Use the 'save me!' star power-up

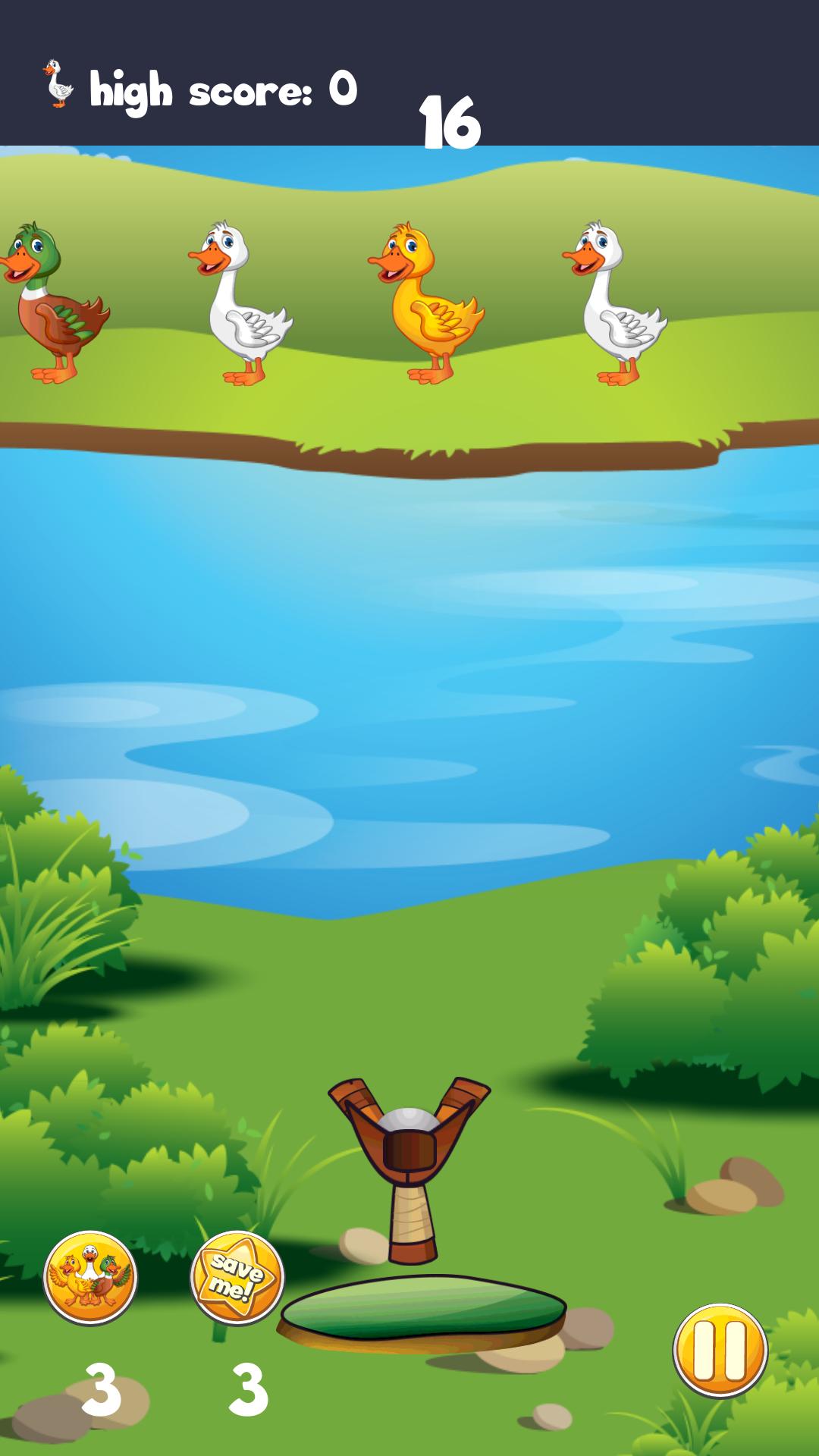pyautogui.click(x=237, y=1277)
